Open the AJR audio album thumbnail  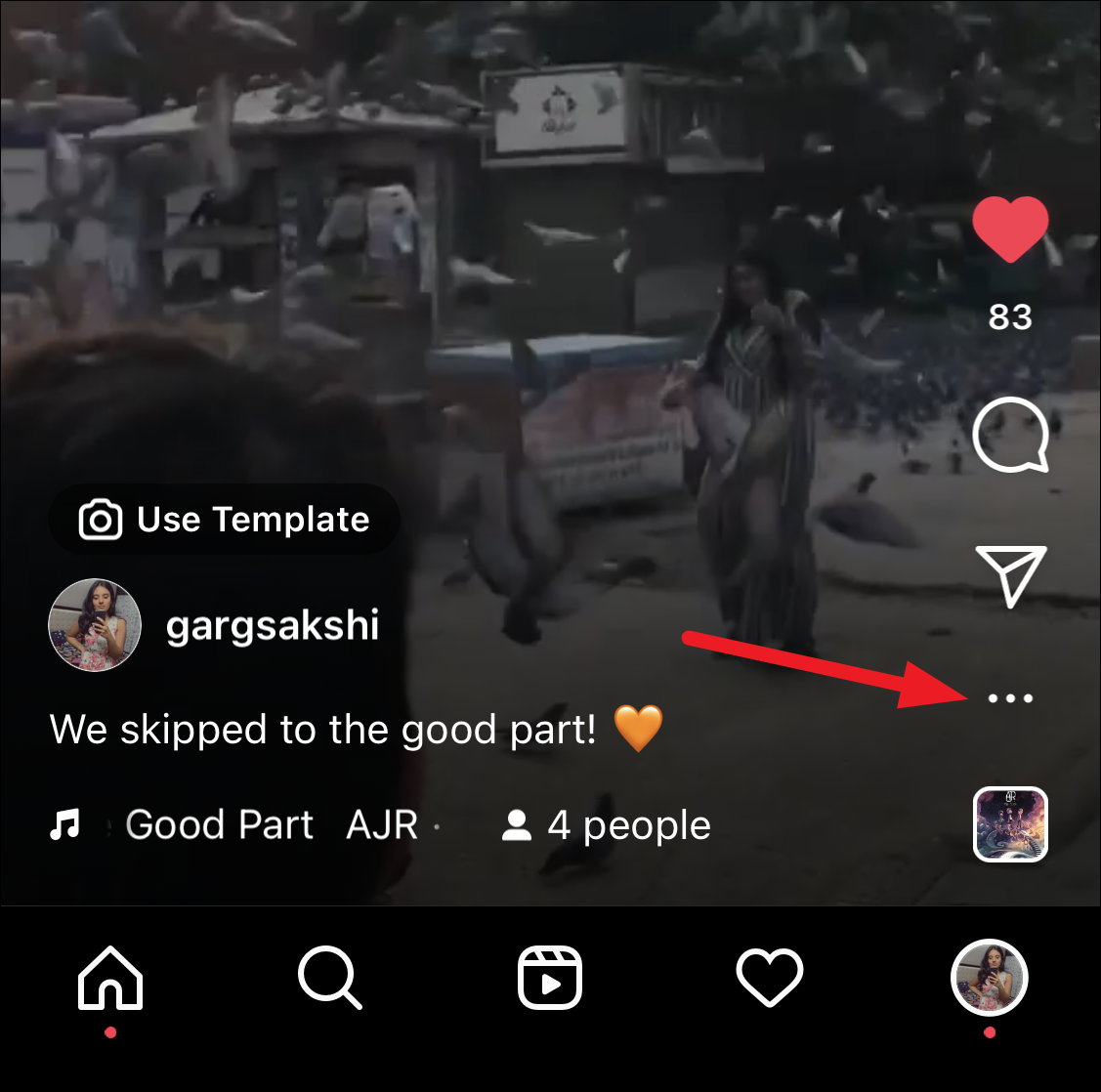[1010, 823]
